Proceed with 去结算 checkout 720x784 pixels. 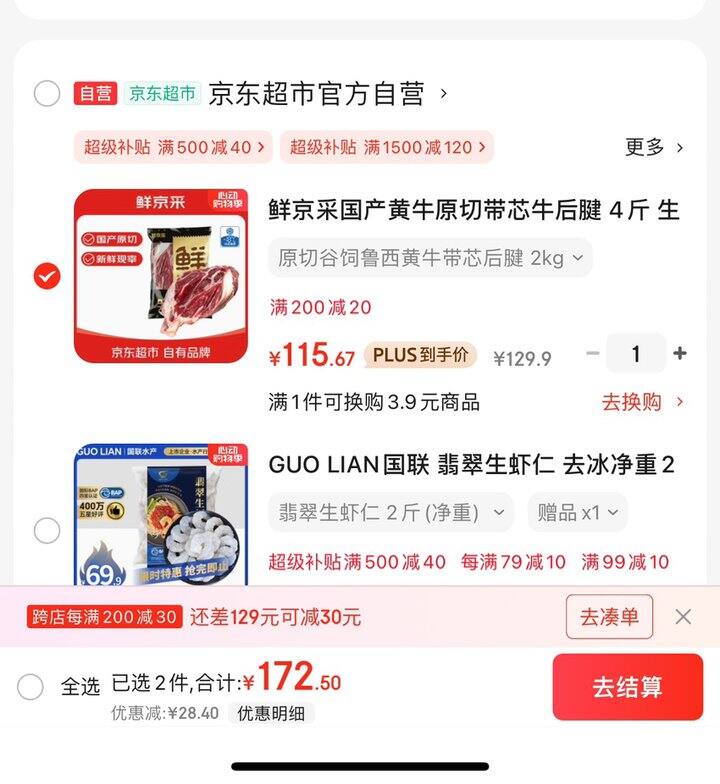[627, 687]
